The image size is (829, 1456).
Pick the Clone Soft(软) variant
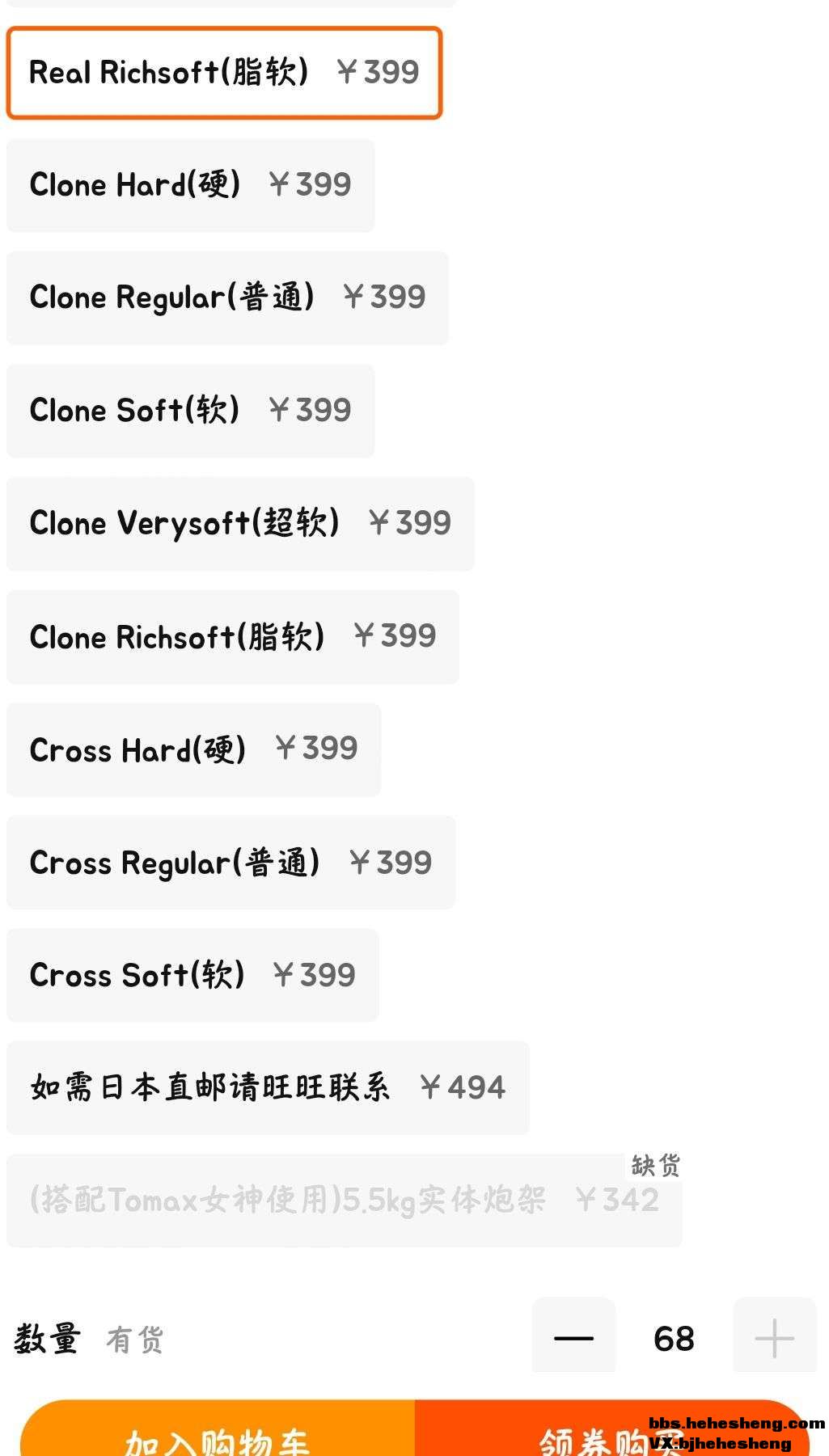pos(190,411)
